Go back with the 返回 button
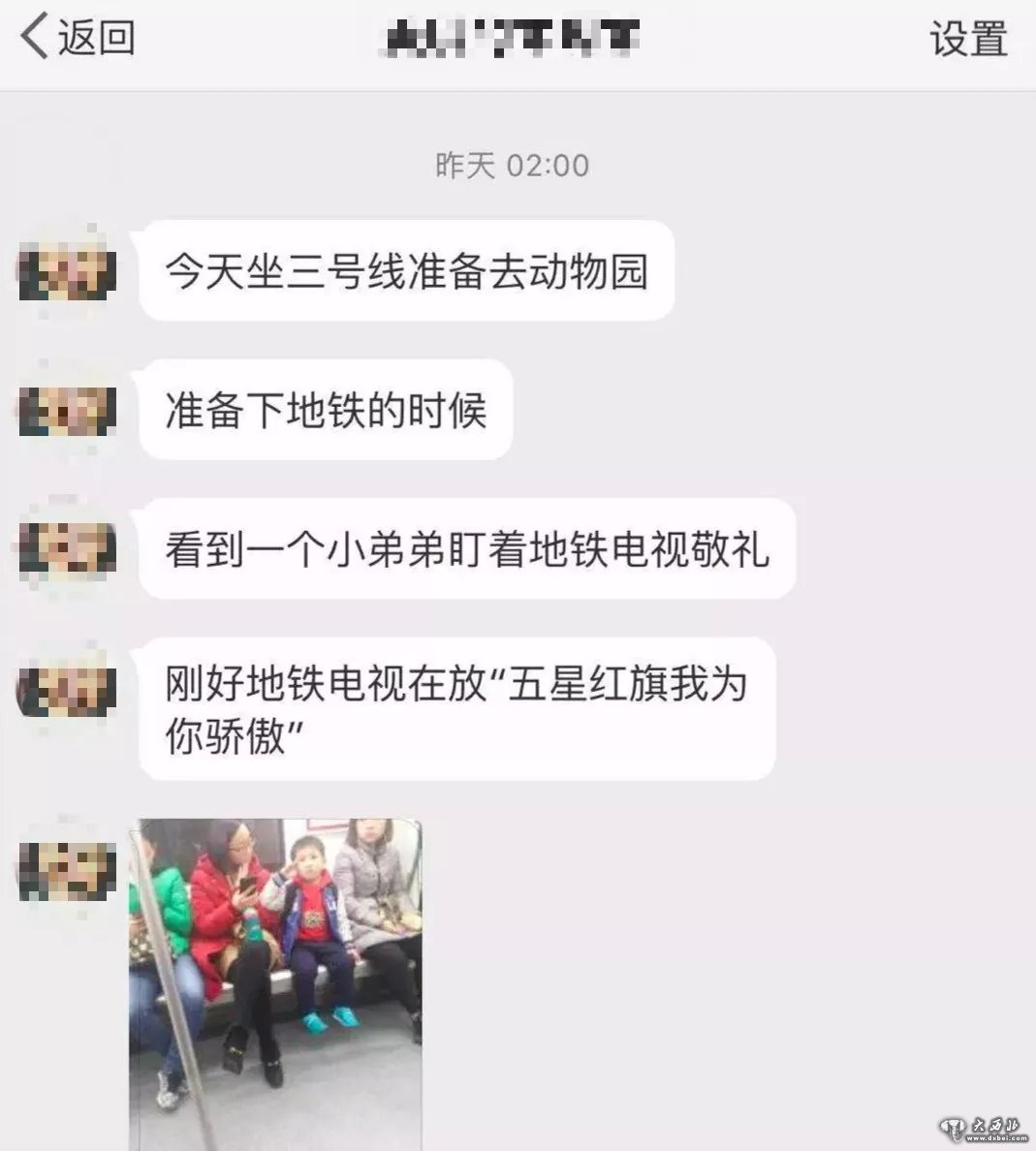 tap(78, 38)
